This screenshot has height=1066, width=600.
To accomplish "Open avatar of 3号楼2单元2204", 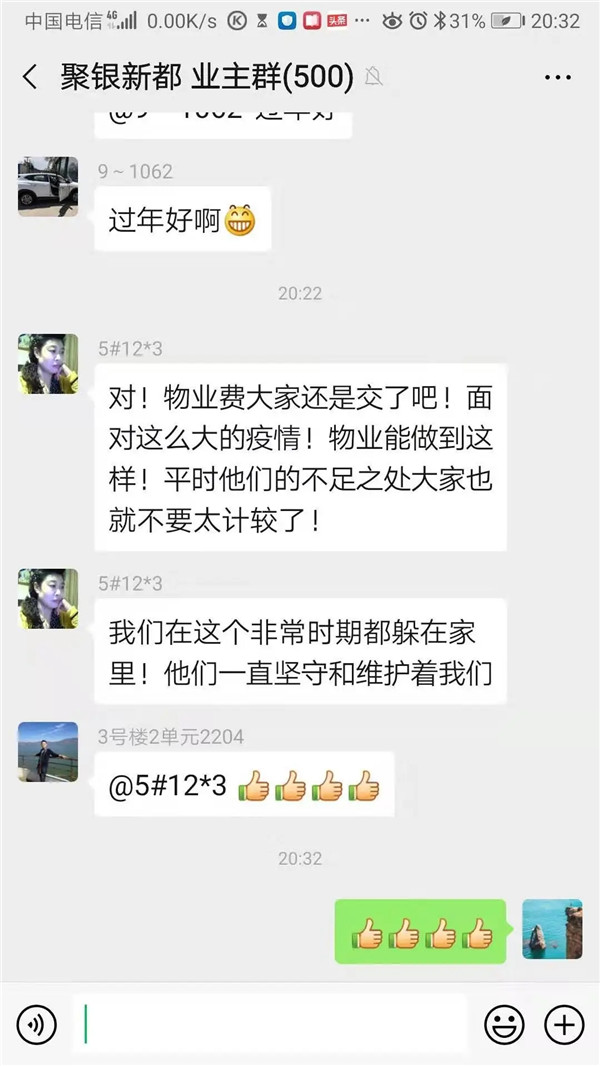I will 48,751.
